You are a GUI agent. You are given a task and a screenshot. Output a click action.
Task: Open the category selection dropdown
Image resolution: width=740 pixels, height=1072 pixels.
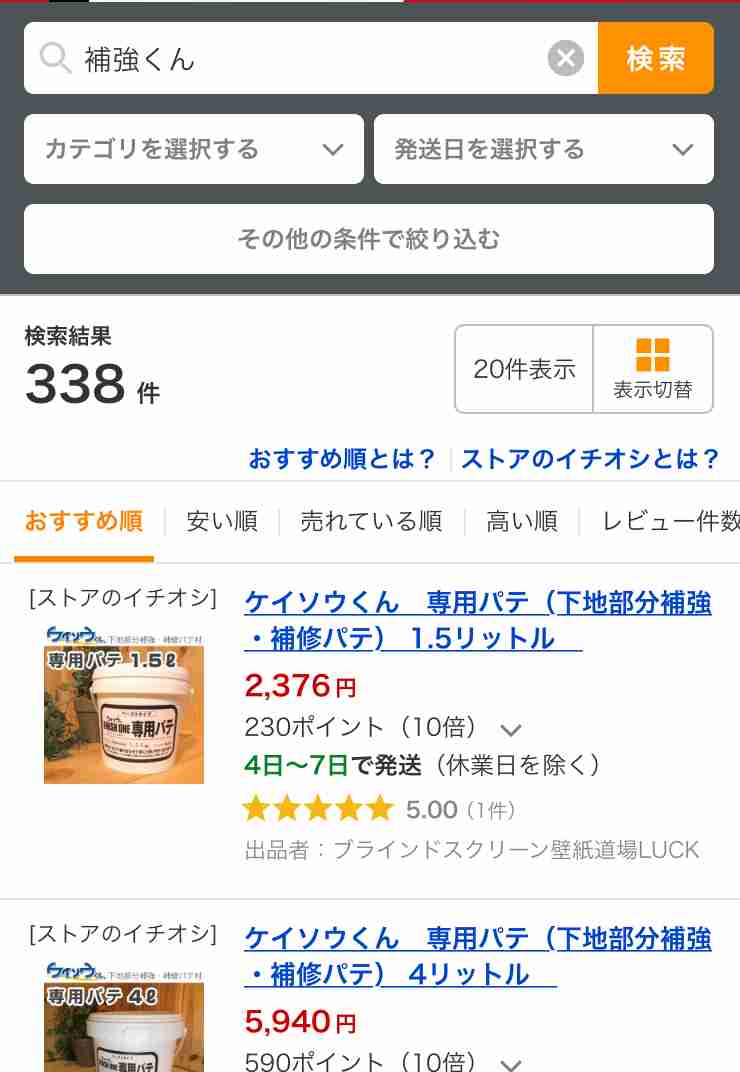(193, 149)
